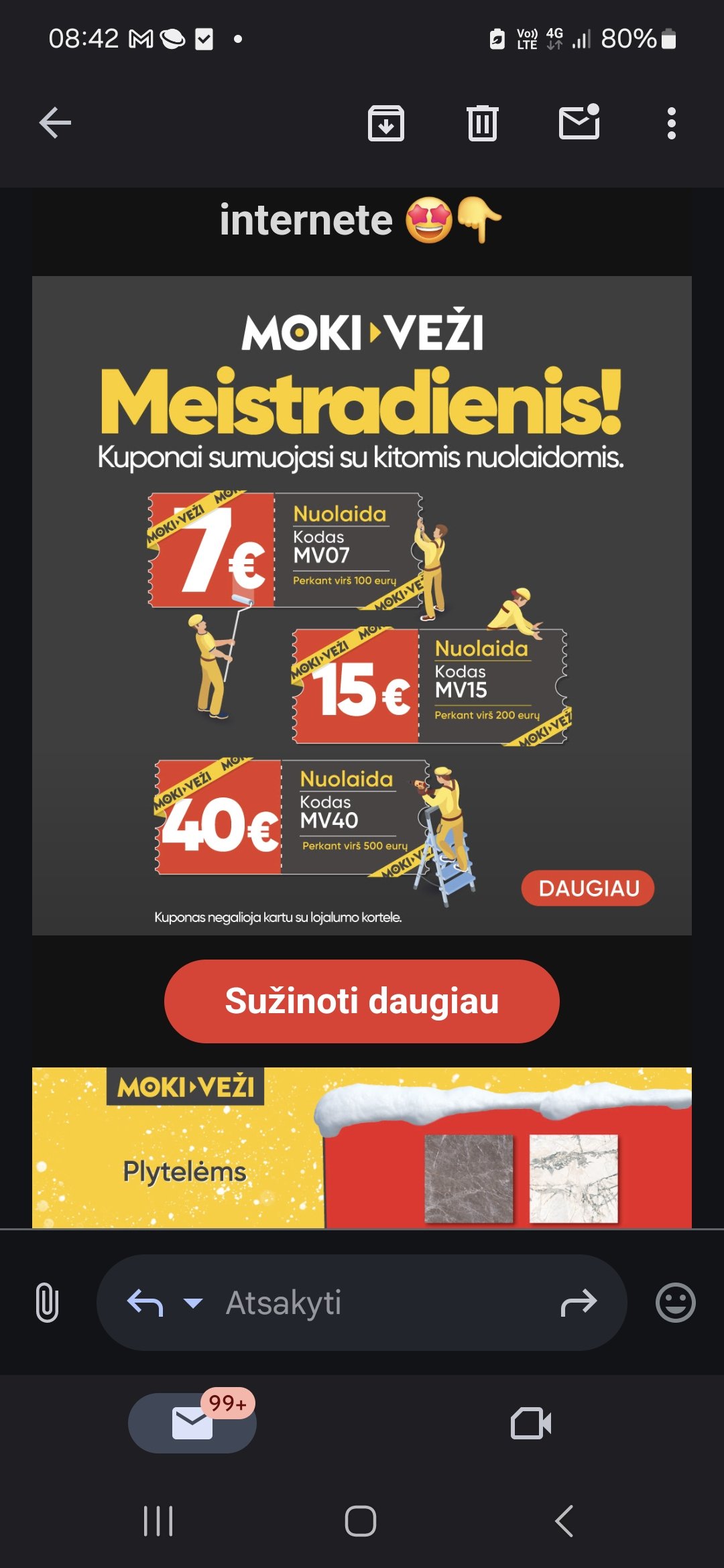This screenshot has height=1568, width=724.
Task: Open the Atsakyti reply field
Action: pos(362,1303)
